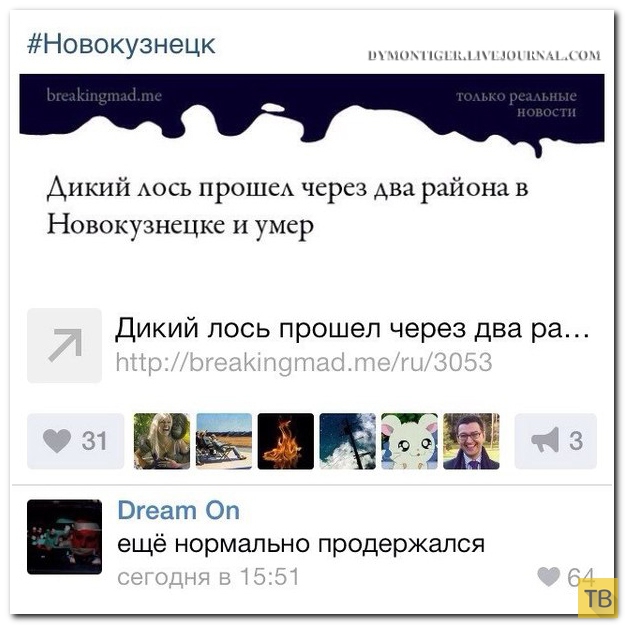Open Dream On's profile name
625x625 pixels.
click(178, 510)
